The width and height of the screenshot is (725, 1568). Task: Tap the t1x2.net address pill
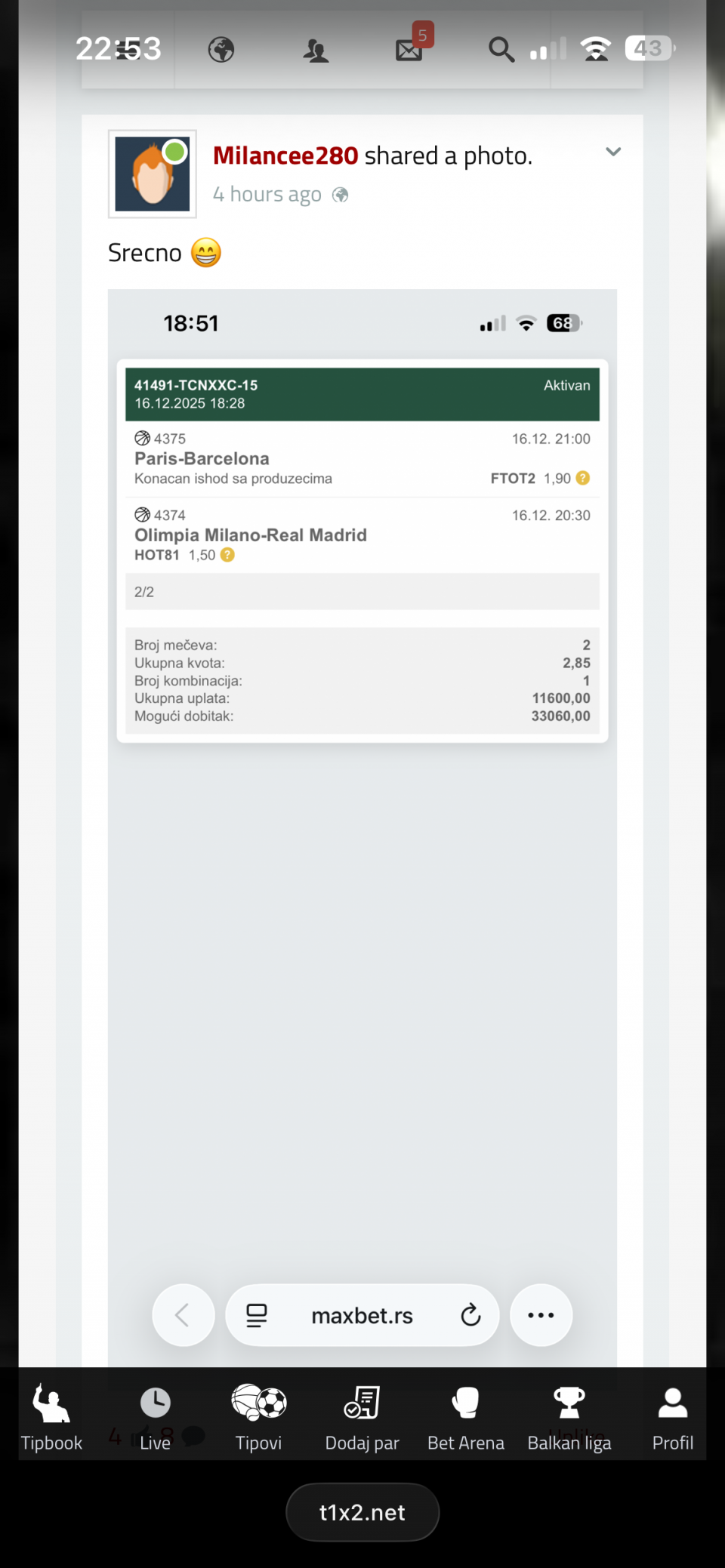362,1512
